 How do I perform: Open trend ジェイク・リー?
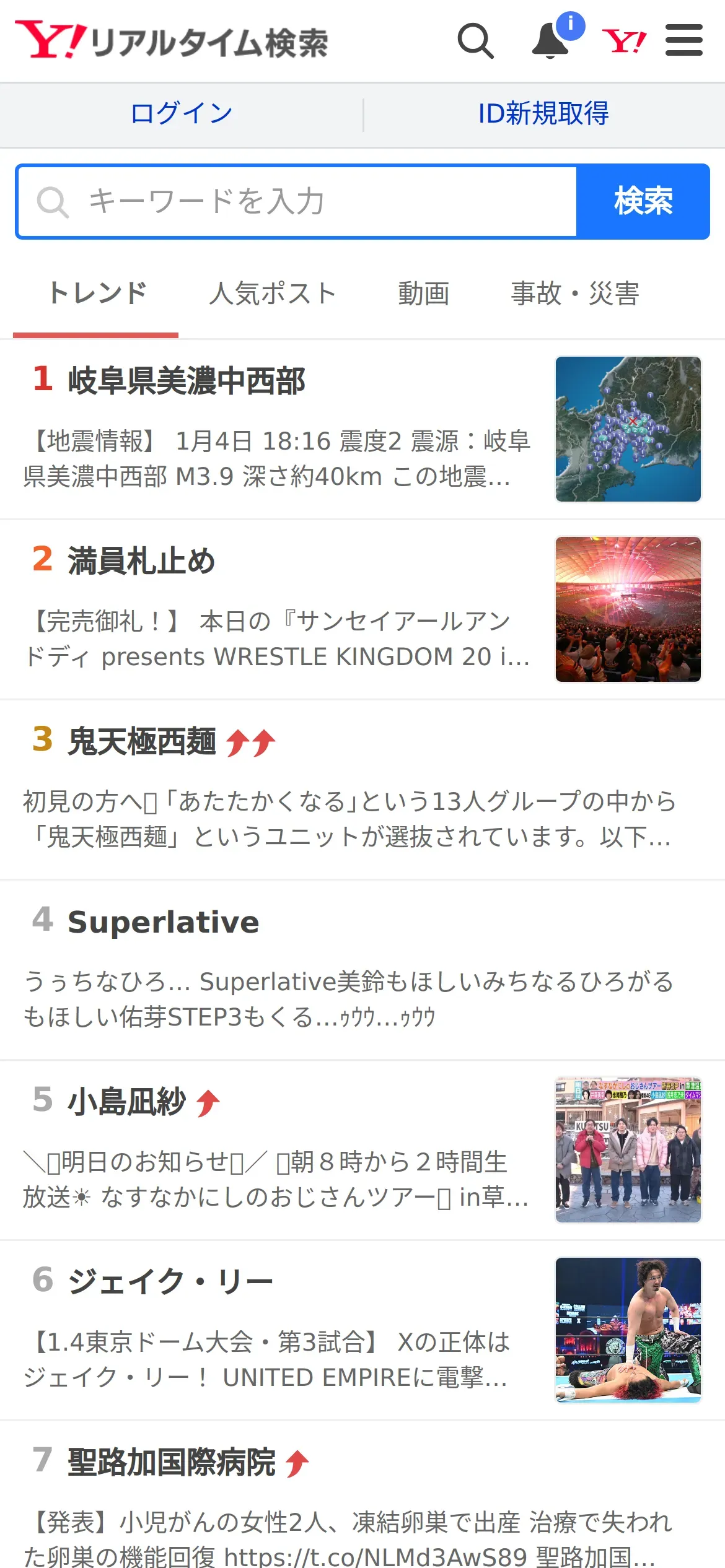170,1282
